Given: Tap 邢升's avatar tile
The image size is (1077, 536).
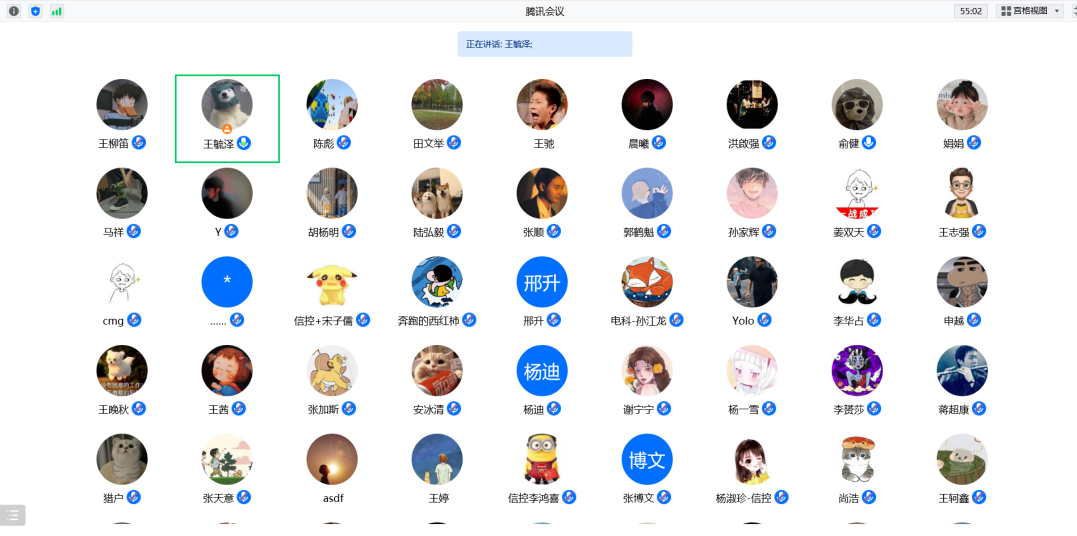Looking at the screenshot, I should 542,282.
